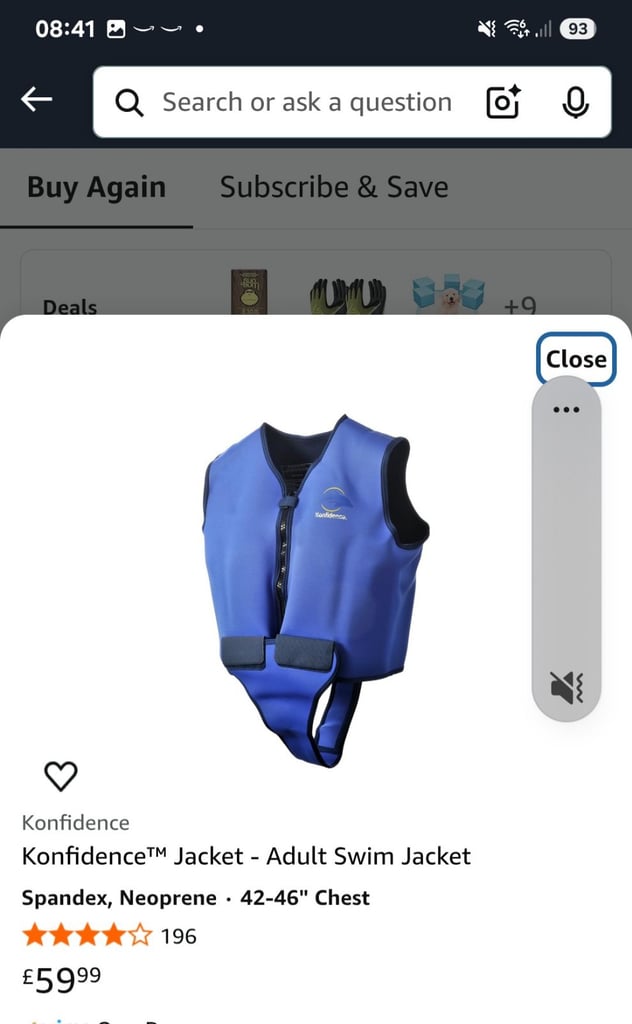This screenshot has height=1024, width=632.
Task: Open the camera lens search
Action: click(503, 103)
